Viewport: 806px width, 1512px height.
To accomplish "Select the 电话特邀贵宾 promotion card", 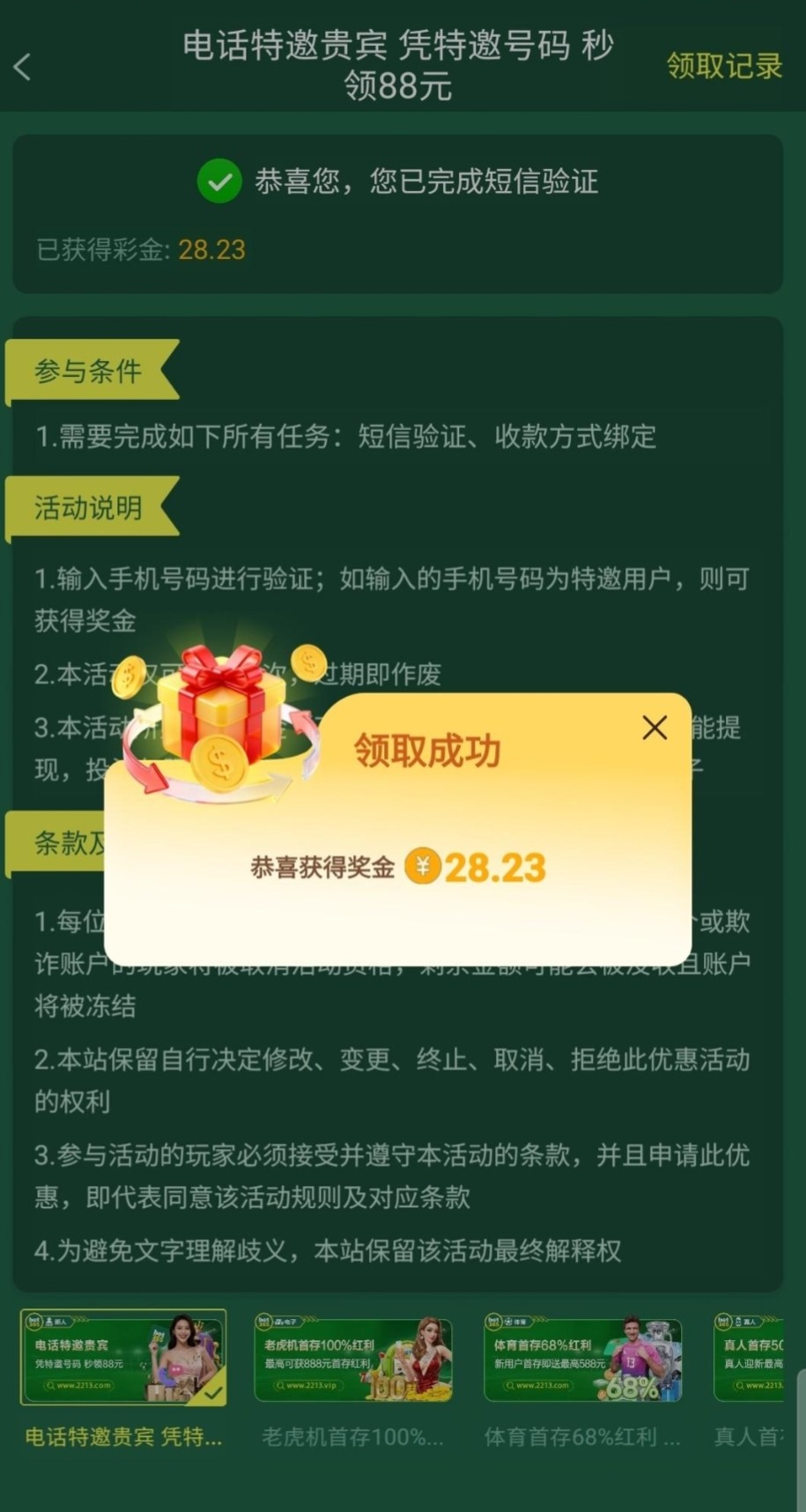I will 123,1358.
